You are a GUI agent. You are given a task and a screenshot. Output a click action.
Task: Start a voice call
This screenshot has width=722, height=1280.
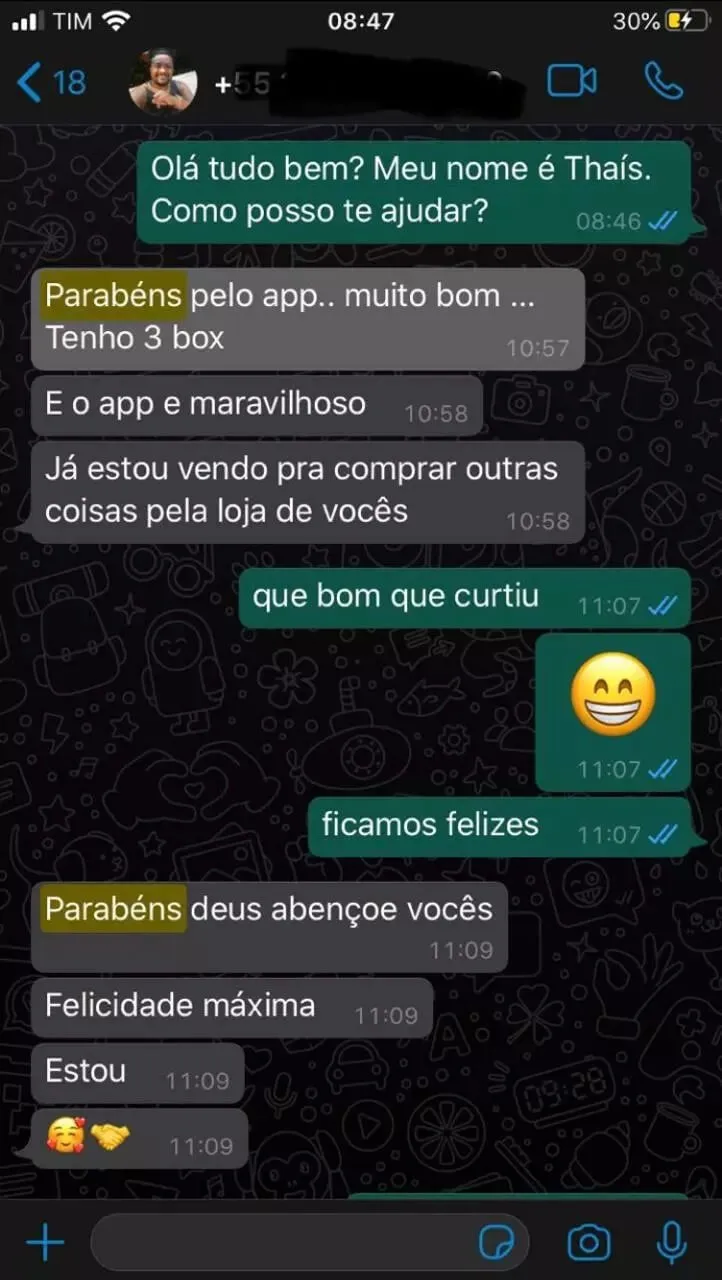click(664, 81)
